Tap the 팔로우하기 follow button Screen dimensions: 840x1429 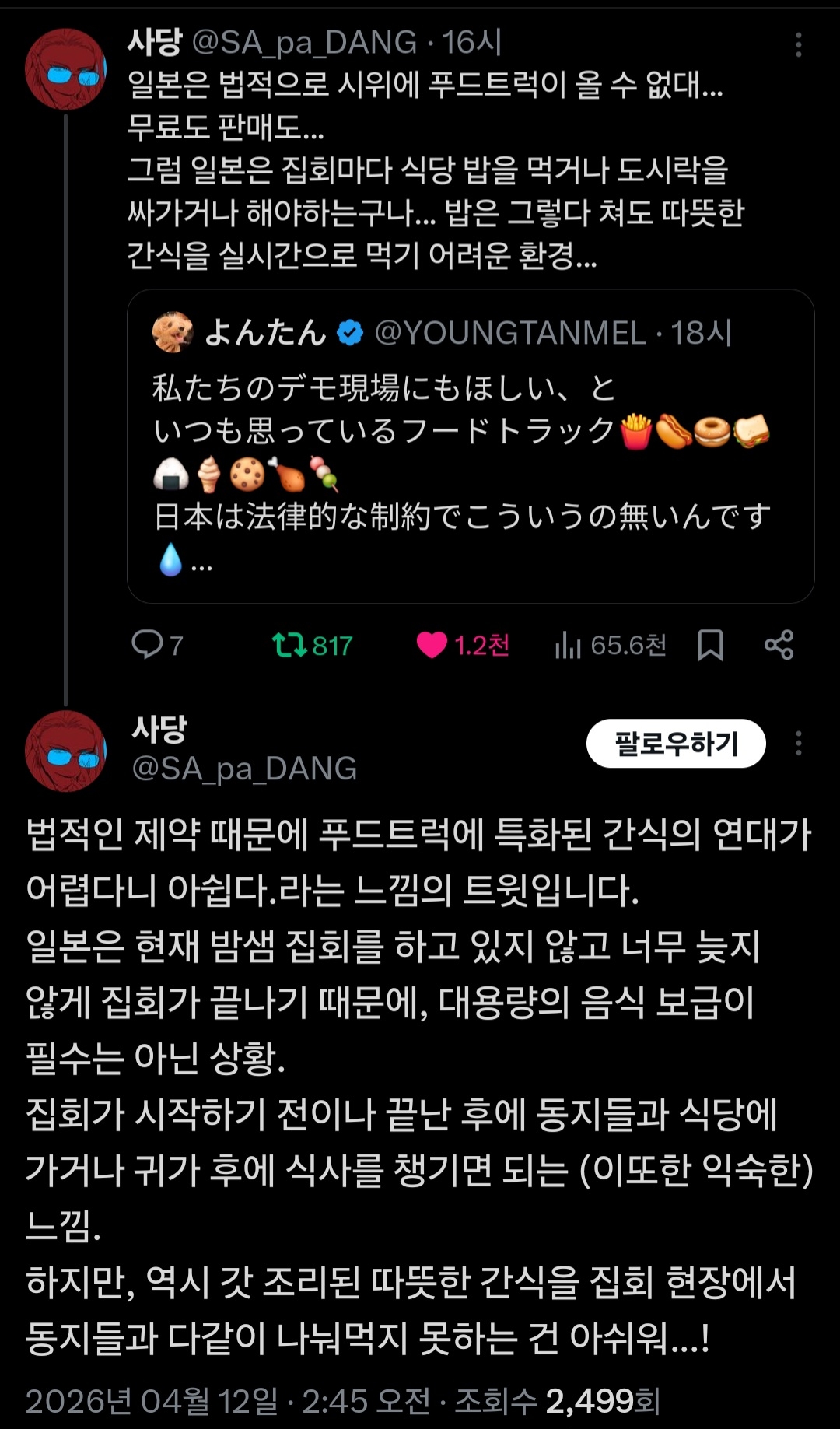coord(675,744)
